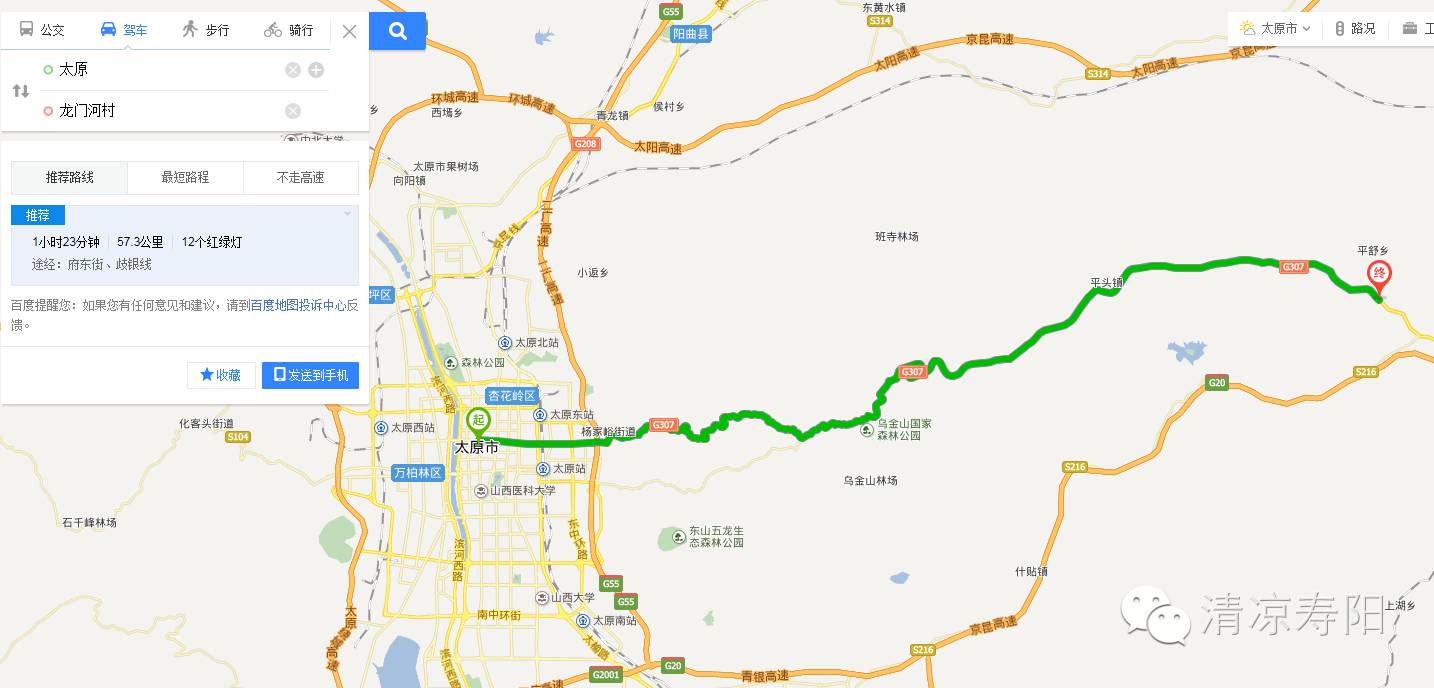Choose the 最短路程 route option
Image resolution: width=1434 pixels, height=688 pixels.
(x=185, y=178)
